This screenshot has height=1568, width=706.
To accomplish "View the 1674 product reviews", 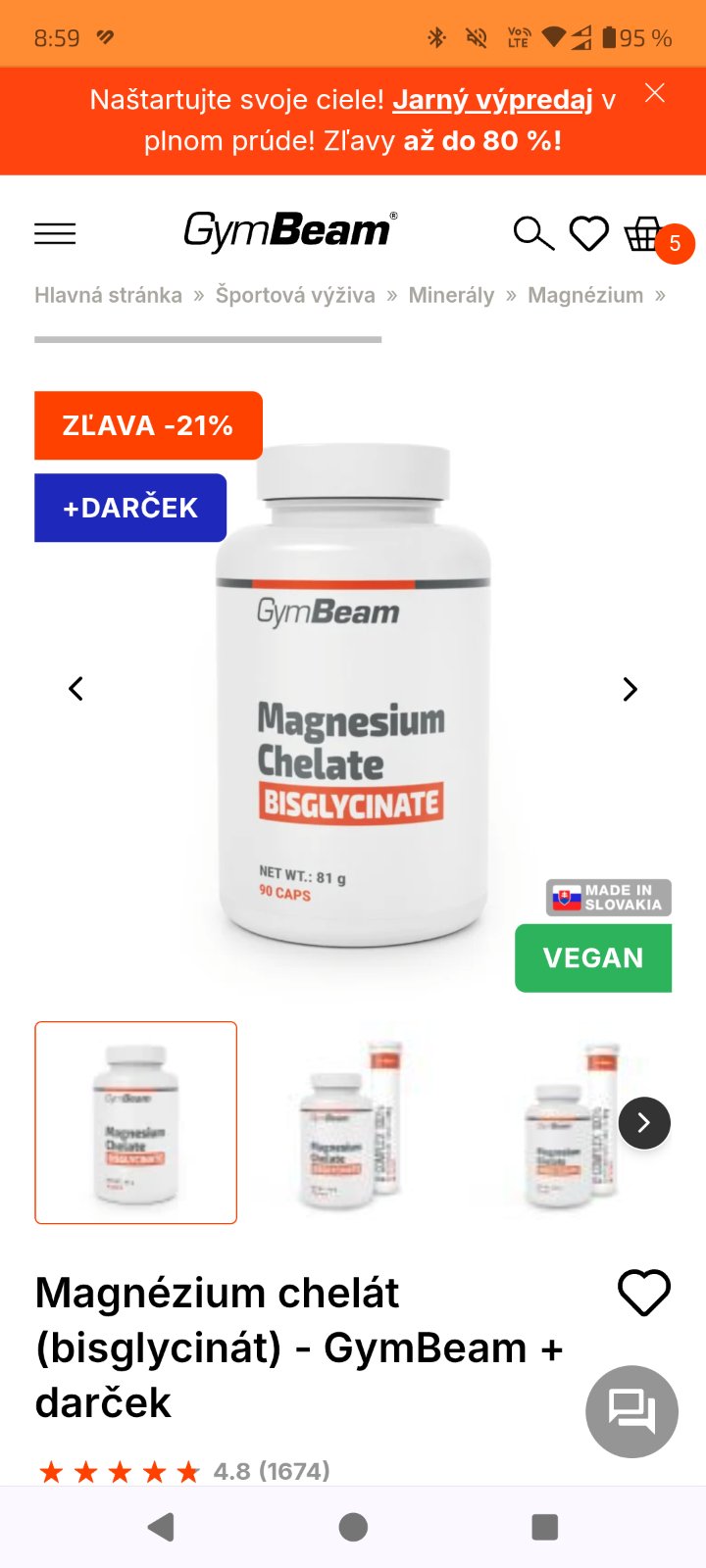I will [272, 1471].
